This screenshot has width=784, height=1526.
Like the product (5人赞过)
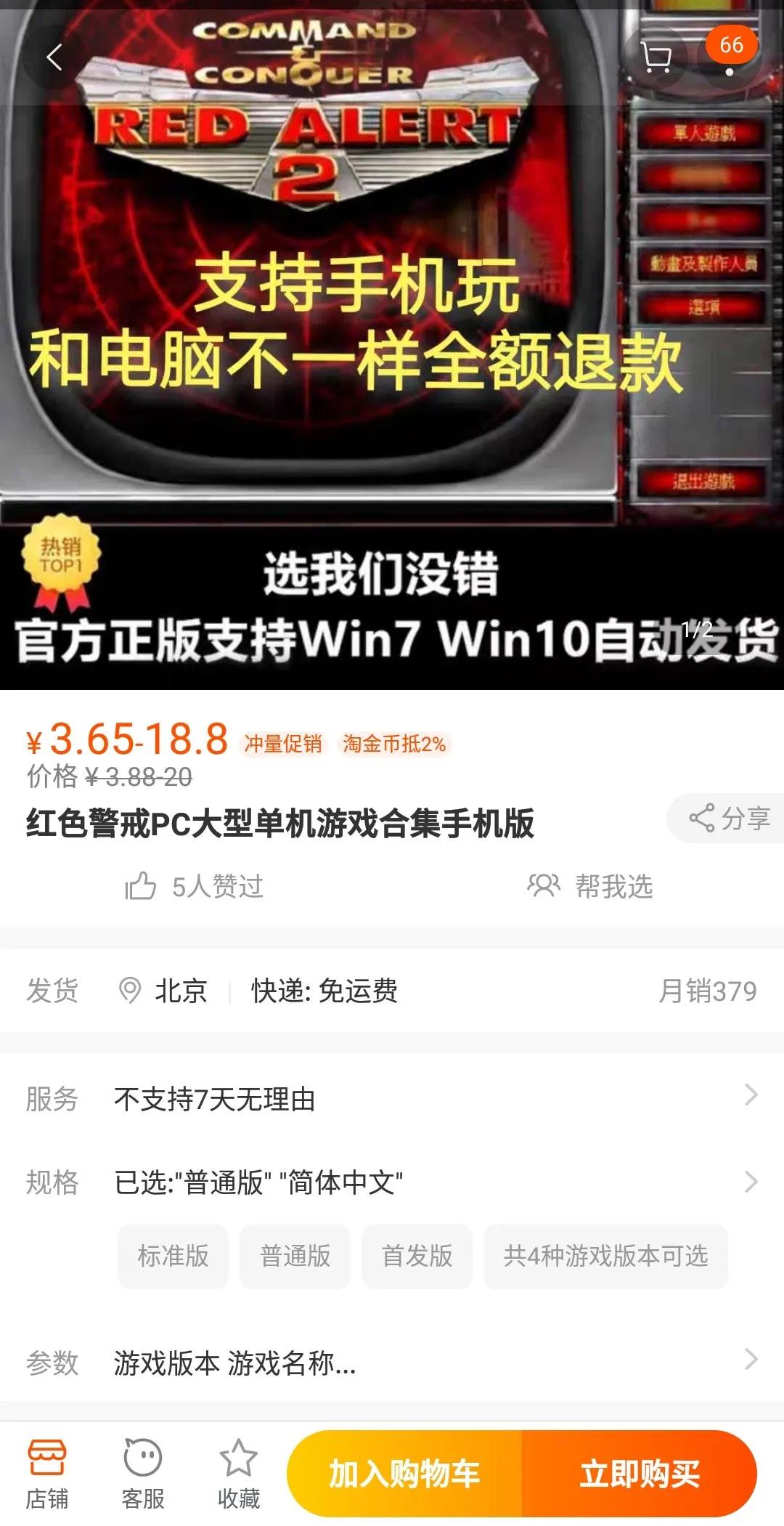point(195,886)
